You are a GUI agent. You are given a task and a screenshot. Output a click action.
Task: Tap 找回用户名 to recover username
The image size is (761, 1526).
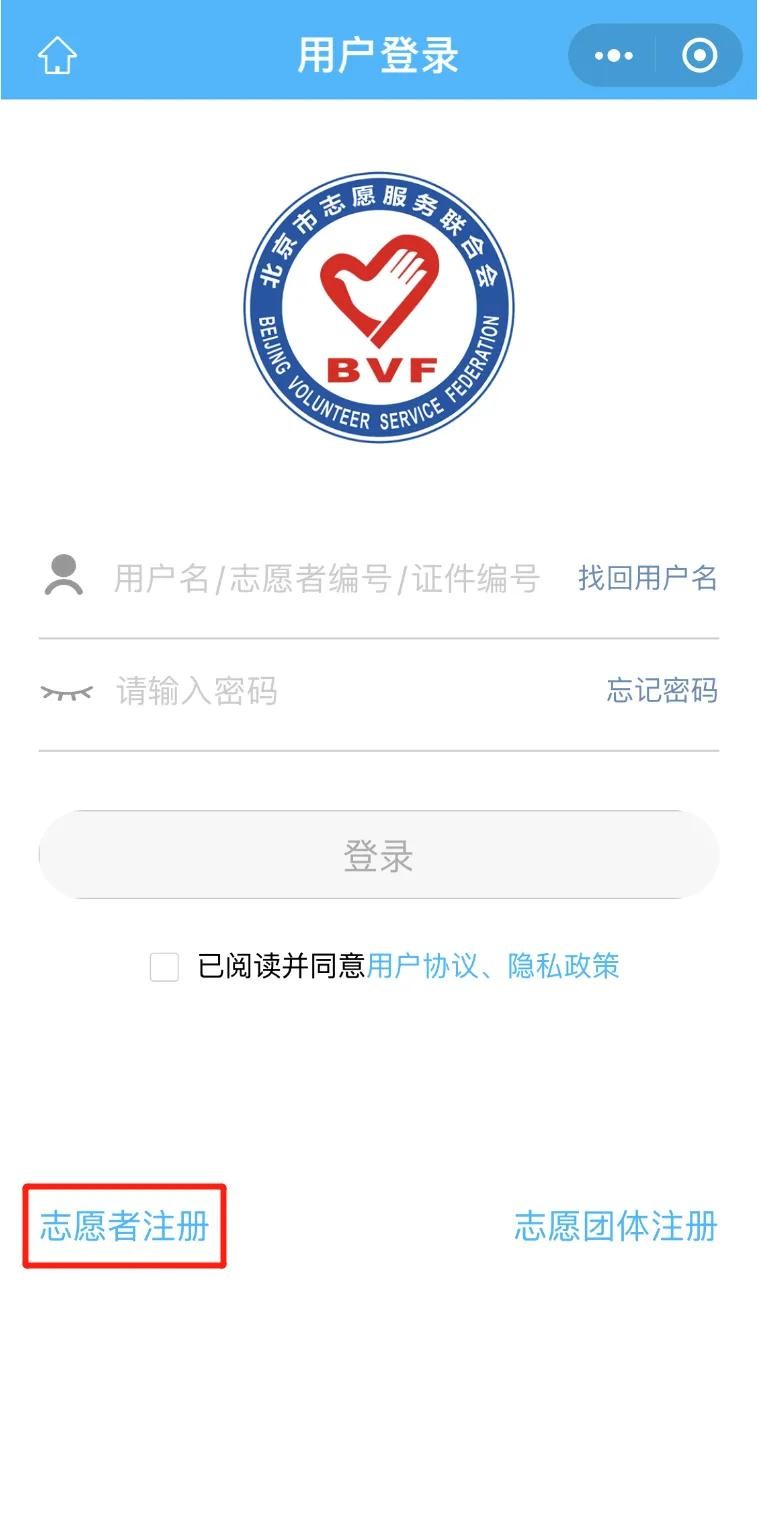tap(647, 578)
